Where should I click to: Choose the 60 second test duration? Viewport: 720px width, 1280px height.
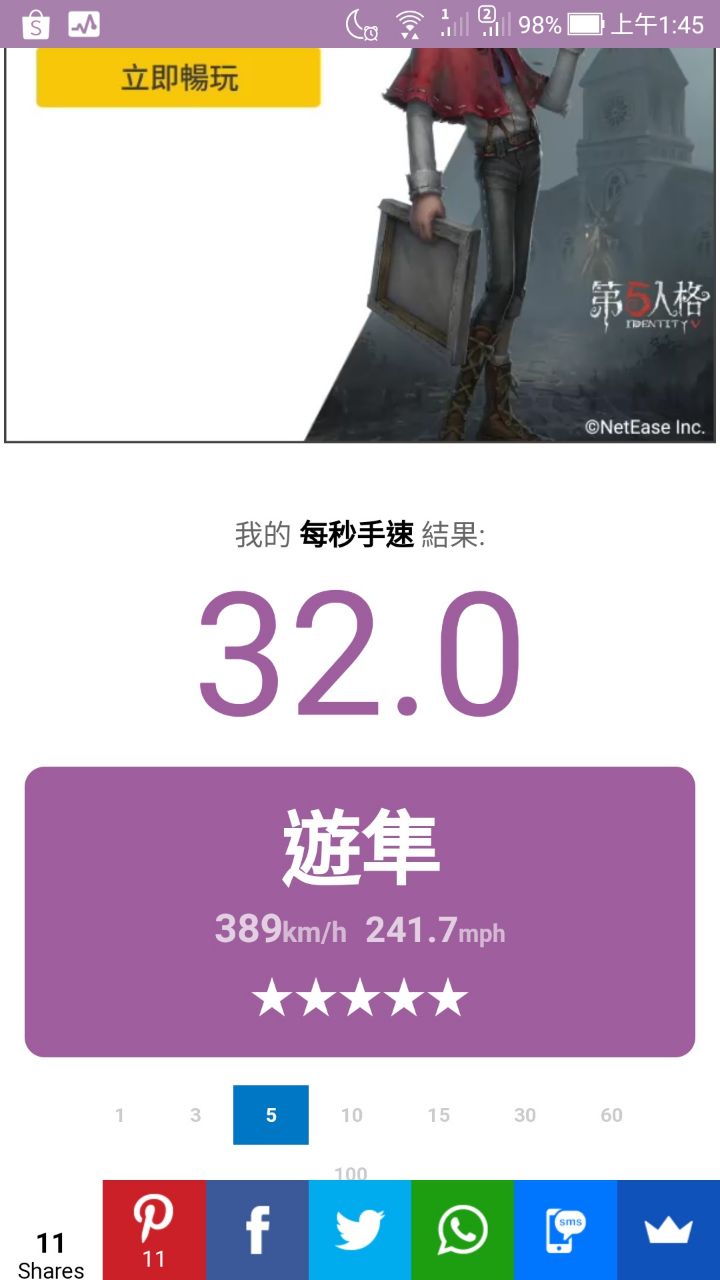(612, 1115)
